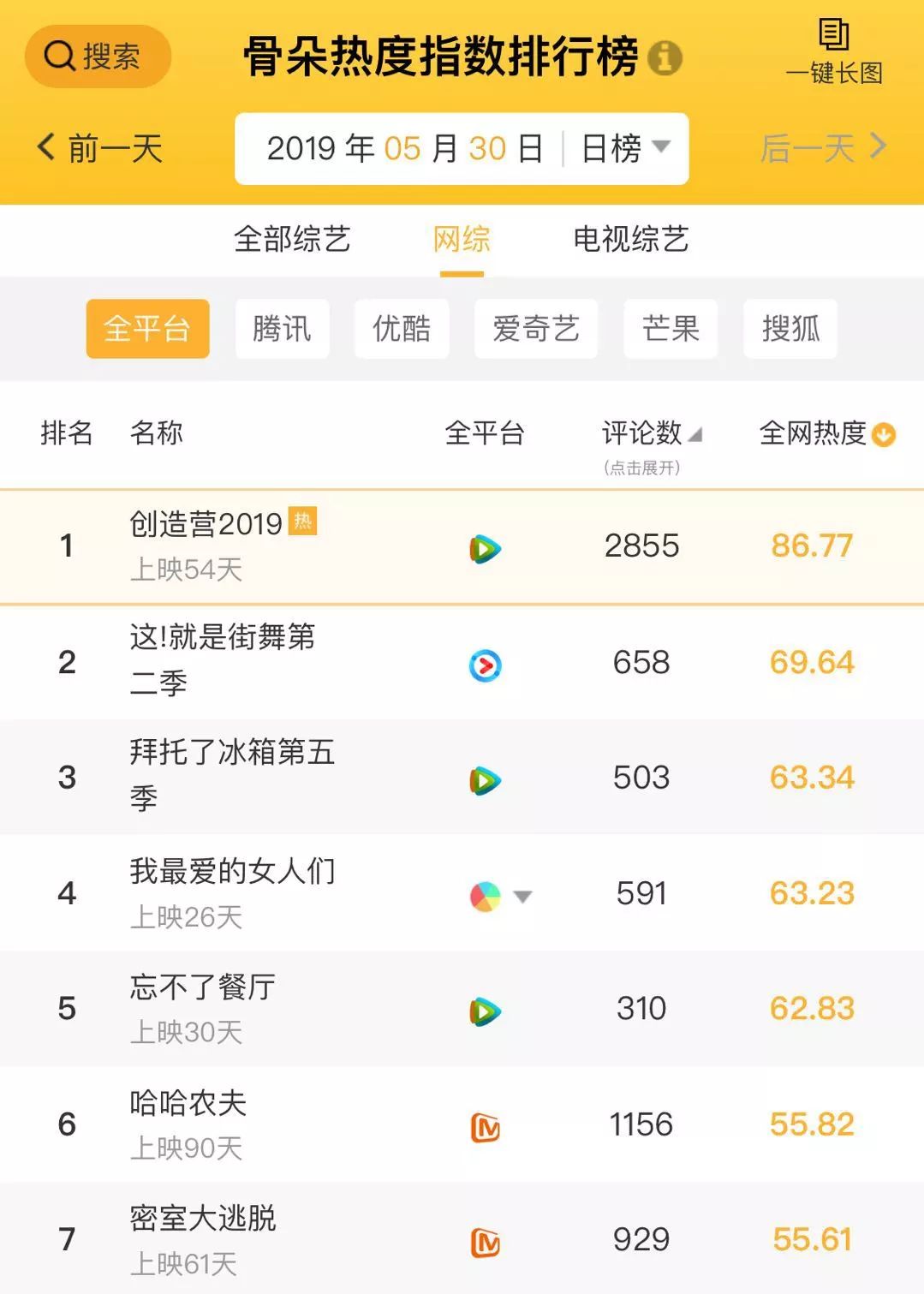
Task: Generate a long image with 一键长图
Action: 833,52
